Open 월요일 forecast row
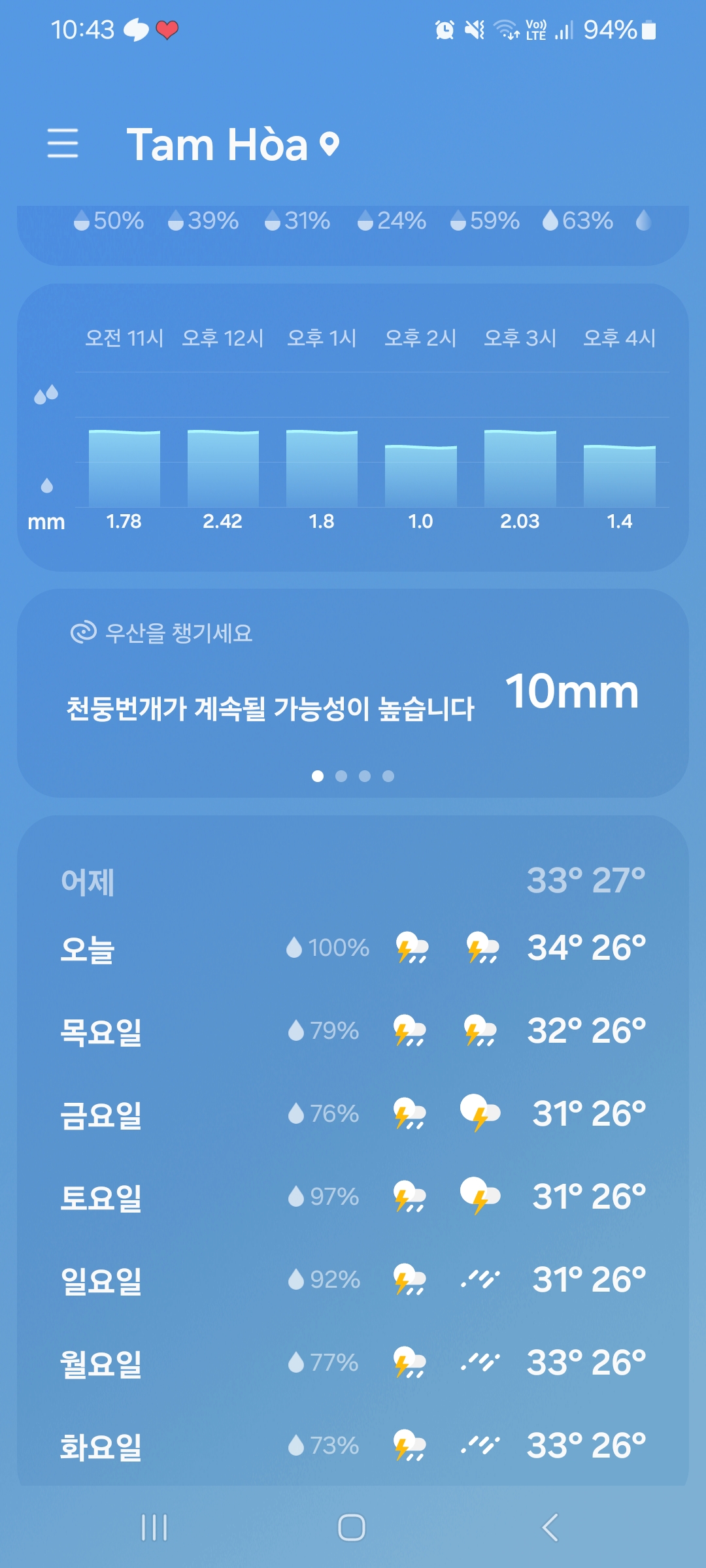 click(x=353, y=1363)
